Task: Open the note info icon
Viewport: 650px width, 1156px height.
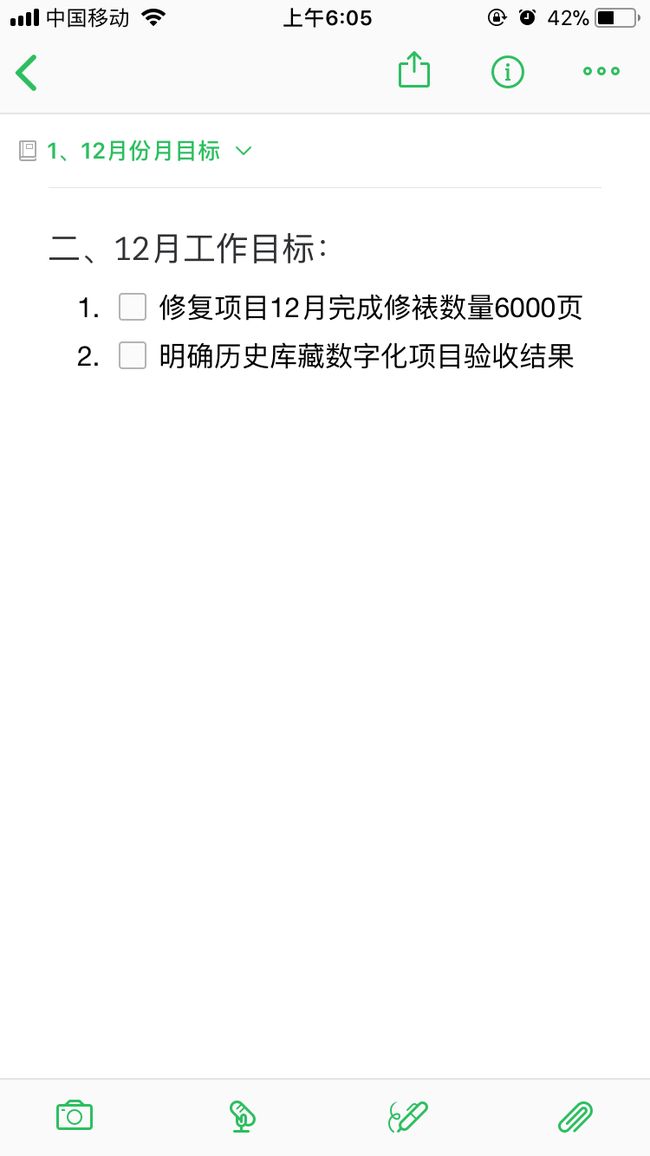Action: 508,72
